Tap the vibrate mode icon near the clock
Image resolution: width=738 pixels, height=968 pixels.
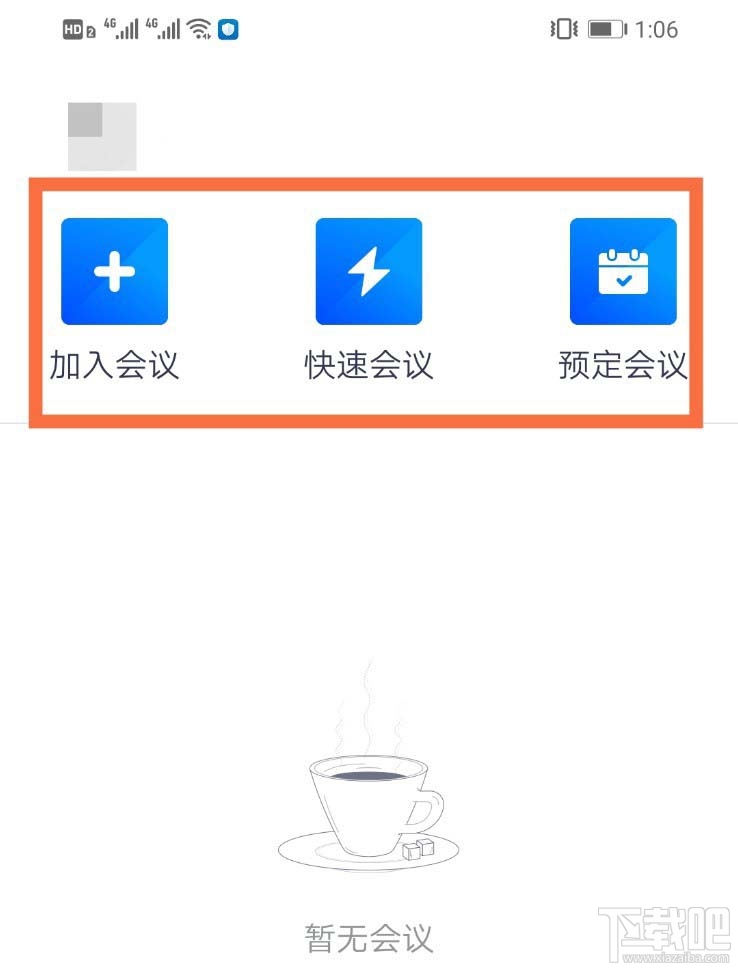(x=561, y=29)
